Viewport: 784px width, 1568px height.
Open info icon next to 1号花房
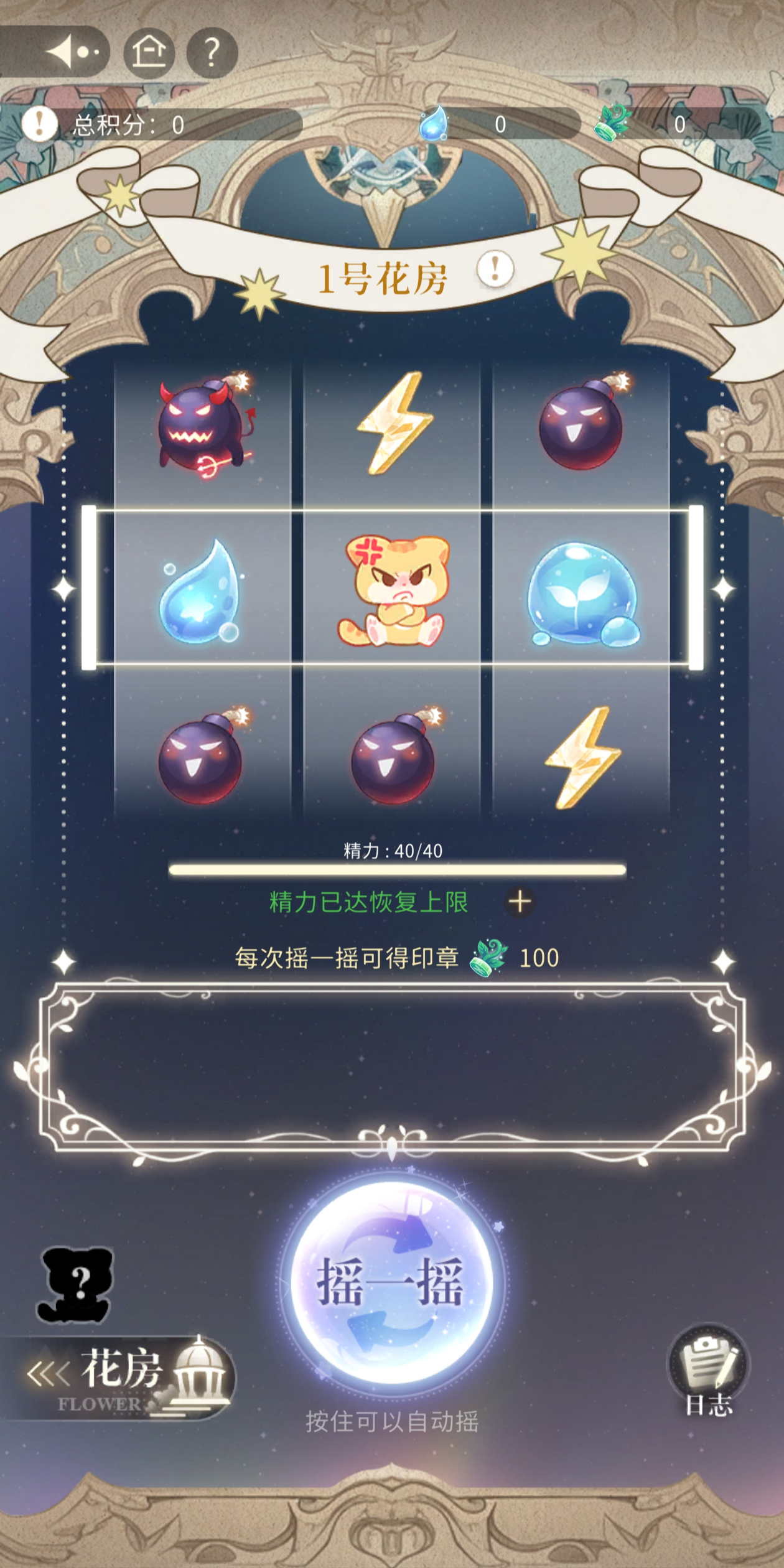click(x=495, y=269)
